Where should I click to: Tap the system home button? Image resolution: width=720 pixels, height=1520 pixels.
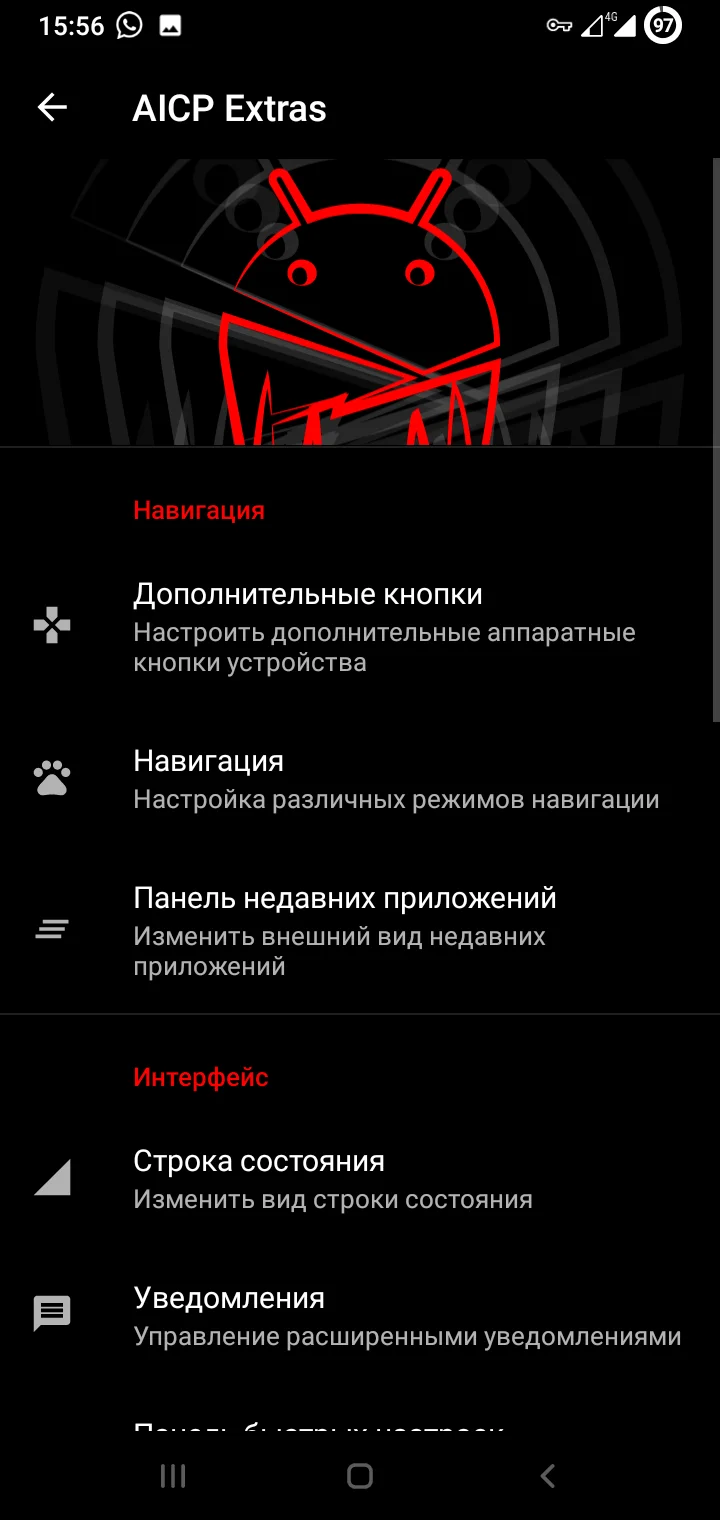point(360,1476)
